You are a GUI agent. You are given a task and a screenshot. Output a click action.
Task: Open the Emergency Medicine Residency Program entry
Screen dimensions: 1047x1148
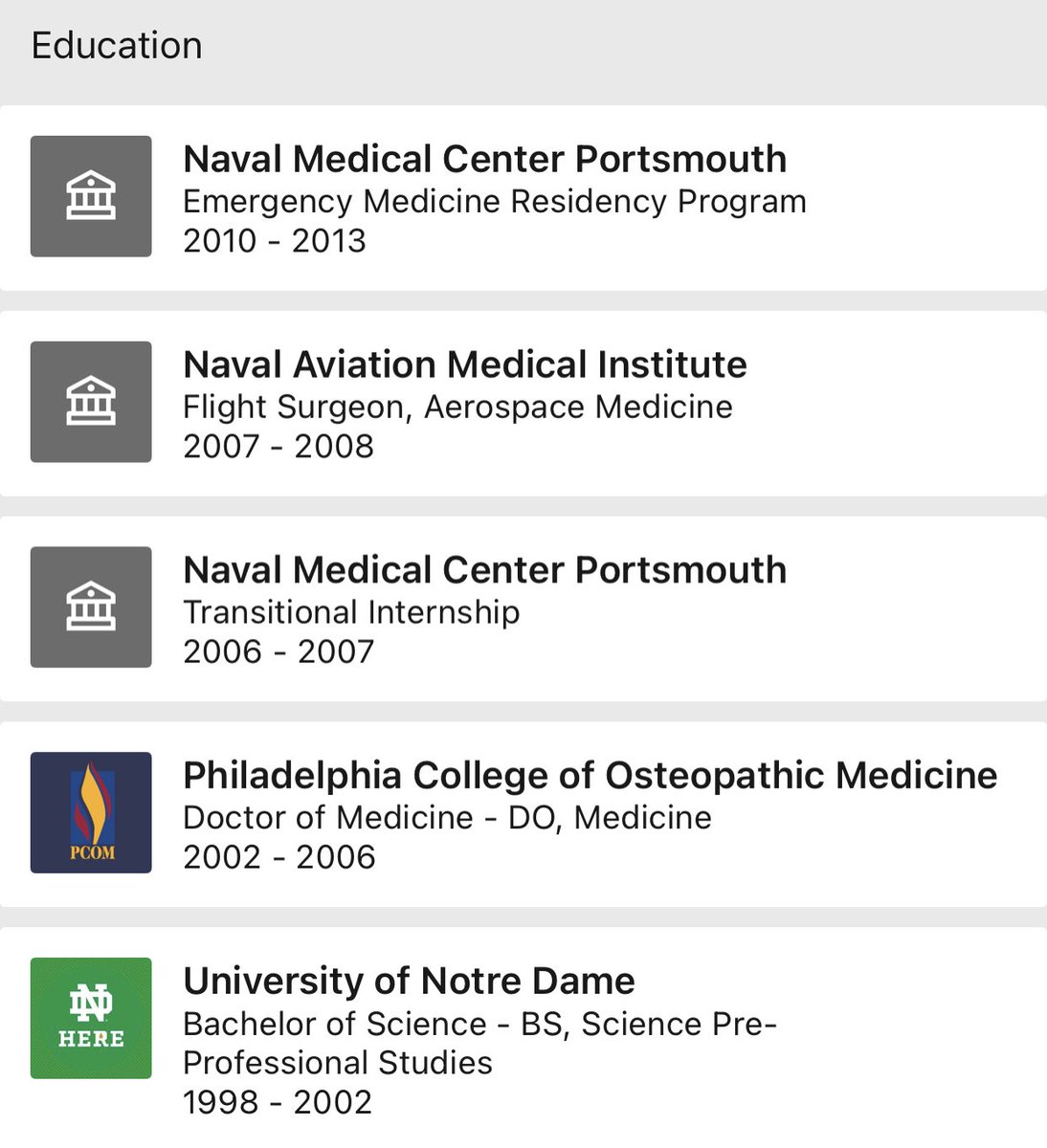pos(523,198)
